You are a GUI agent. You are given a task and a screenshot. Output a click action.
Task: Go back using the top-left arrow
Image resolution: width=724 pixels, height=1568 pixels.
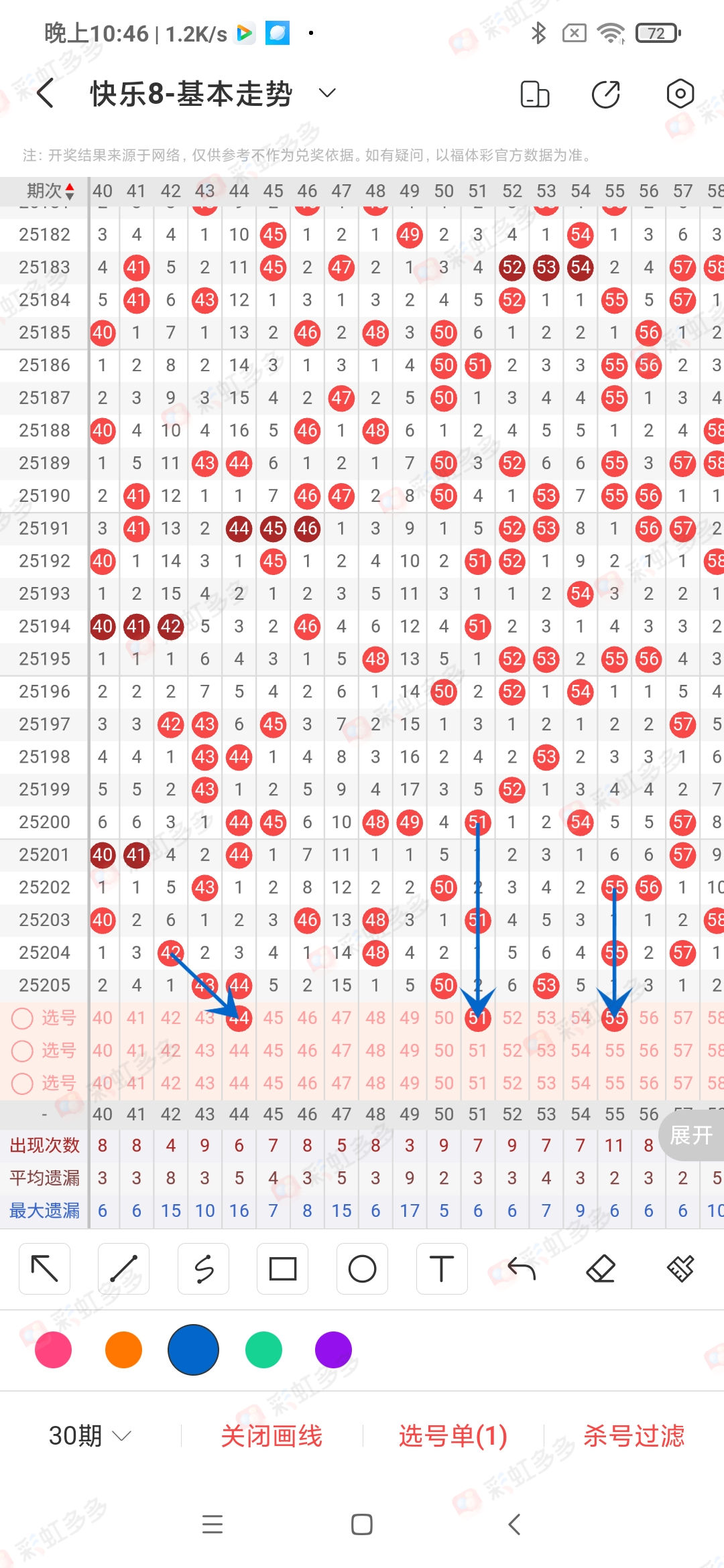[x=45, y=93]
